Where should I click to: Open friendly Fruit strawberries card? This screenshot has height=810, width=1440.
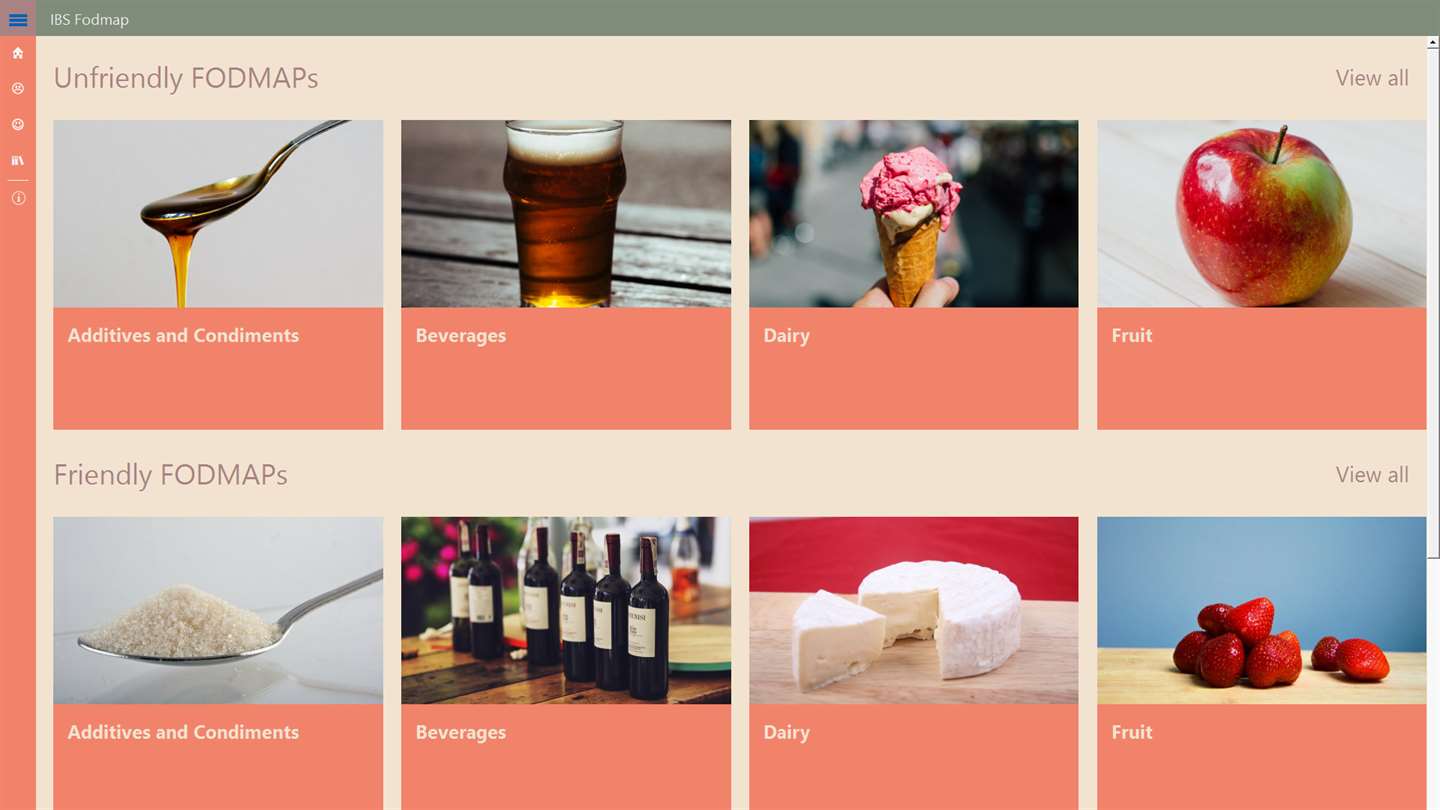point(1261,660)
